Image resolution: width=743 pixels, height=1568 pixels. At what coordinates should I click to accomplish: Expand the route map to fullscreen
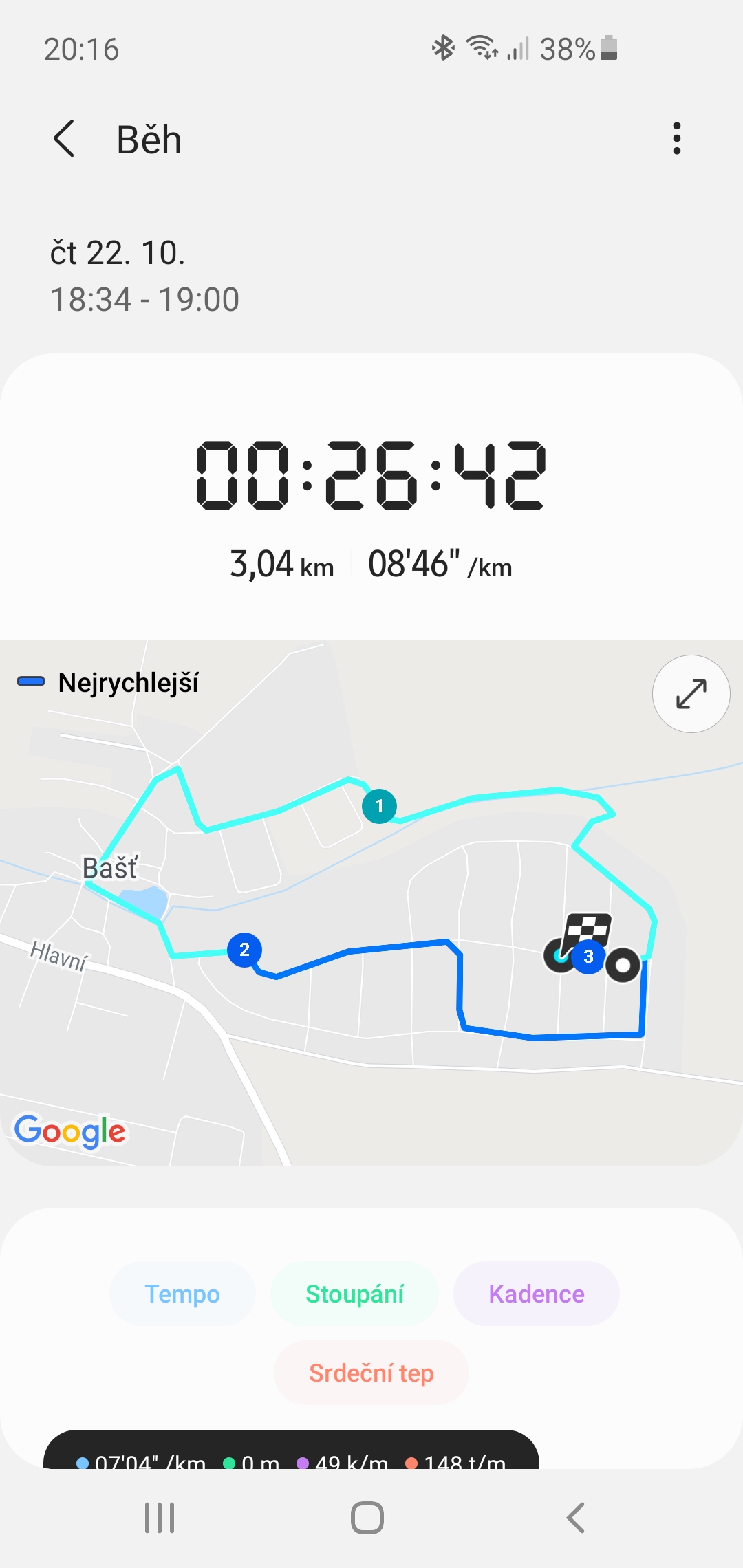(691, 694)
